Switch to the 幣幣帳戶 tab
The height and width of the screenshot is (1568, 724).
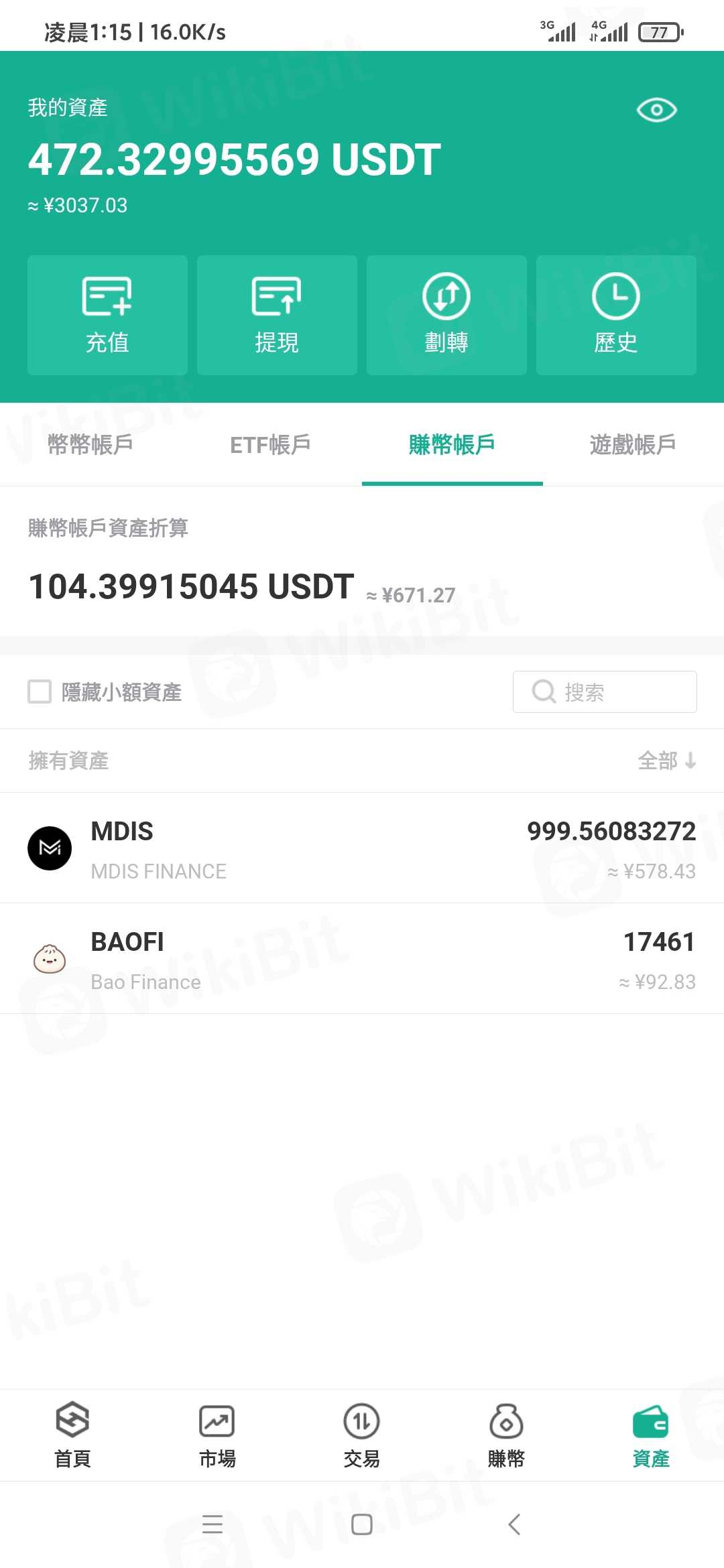click(90, 444)
